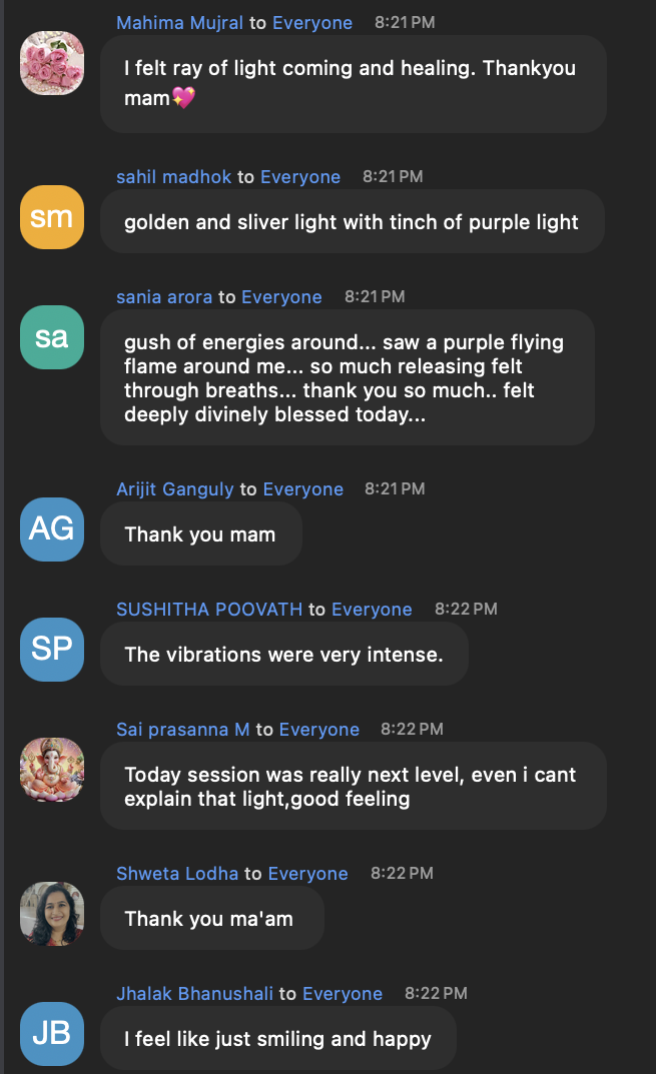Select Jhalak Bhanushali's name link
656x1074 pixels.
[x=194, y=993]
